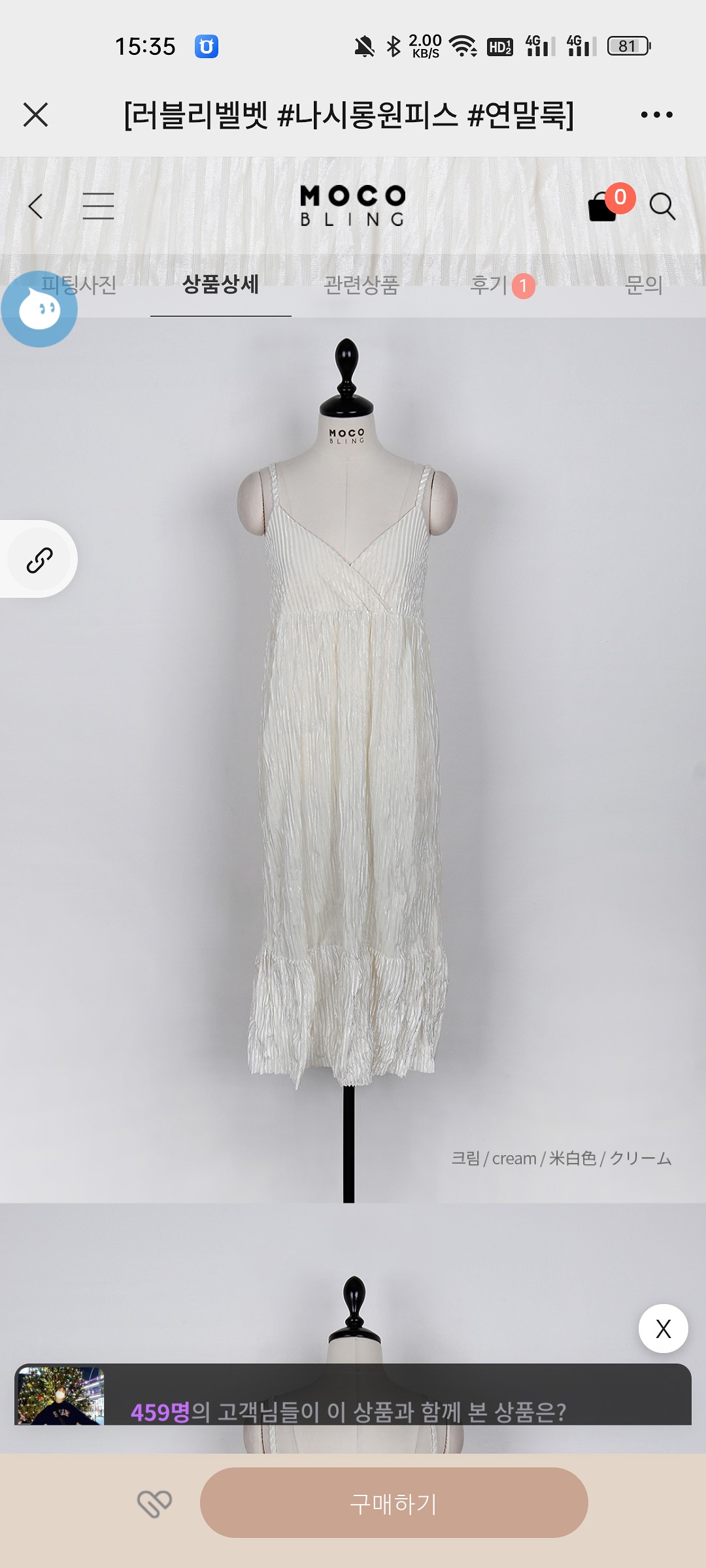Screen dimensions: 706x1568
Task: Close the webview with the X icon
Action: 35,114
